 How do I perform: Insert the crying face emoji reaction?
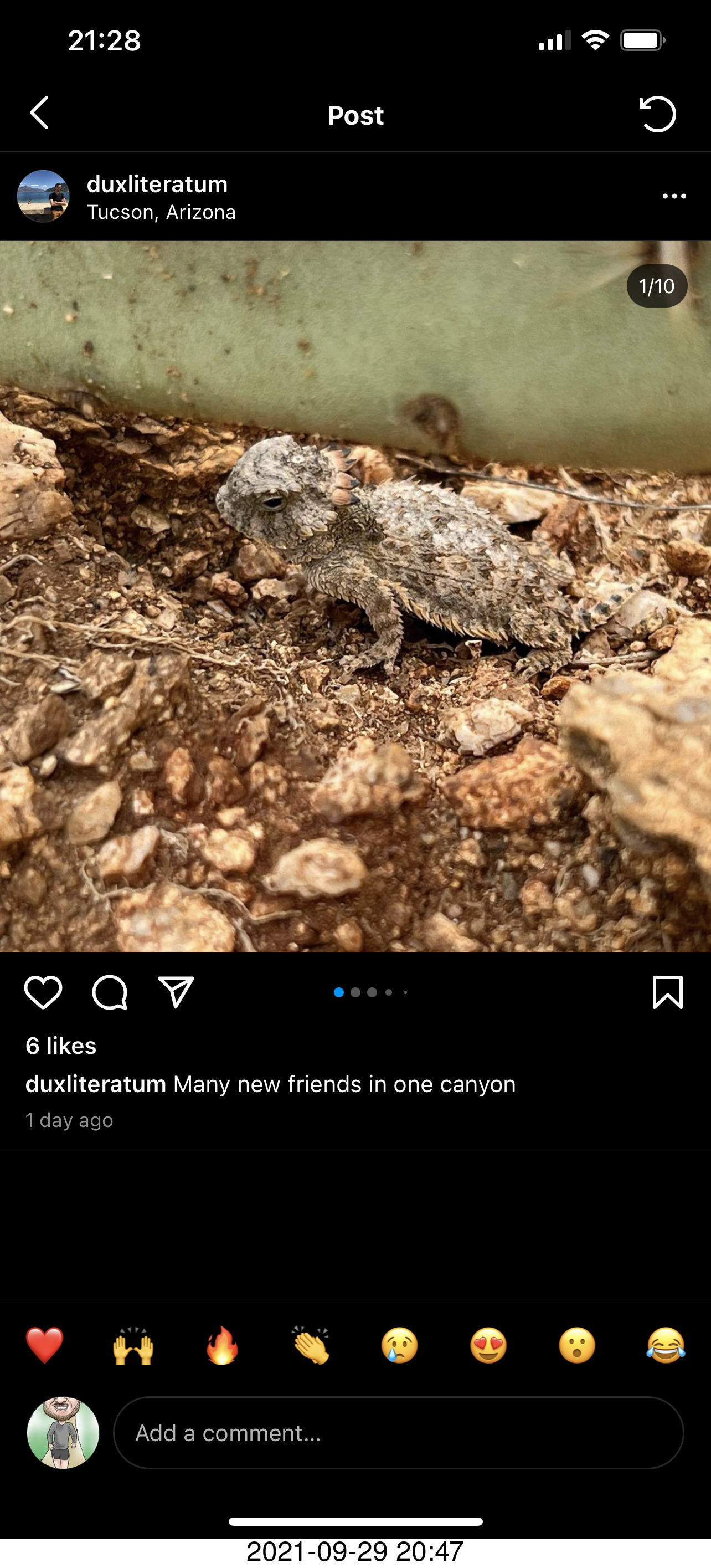(400, 1345)
